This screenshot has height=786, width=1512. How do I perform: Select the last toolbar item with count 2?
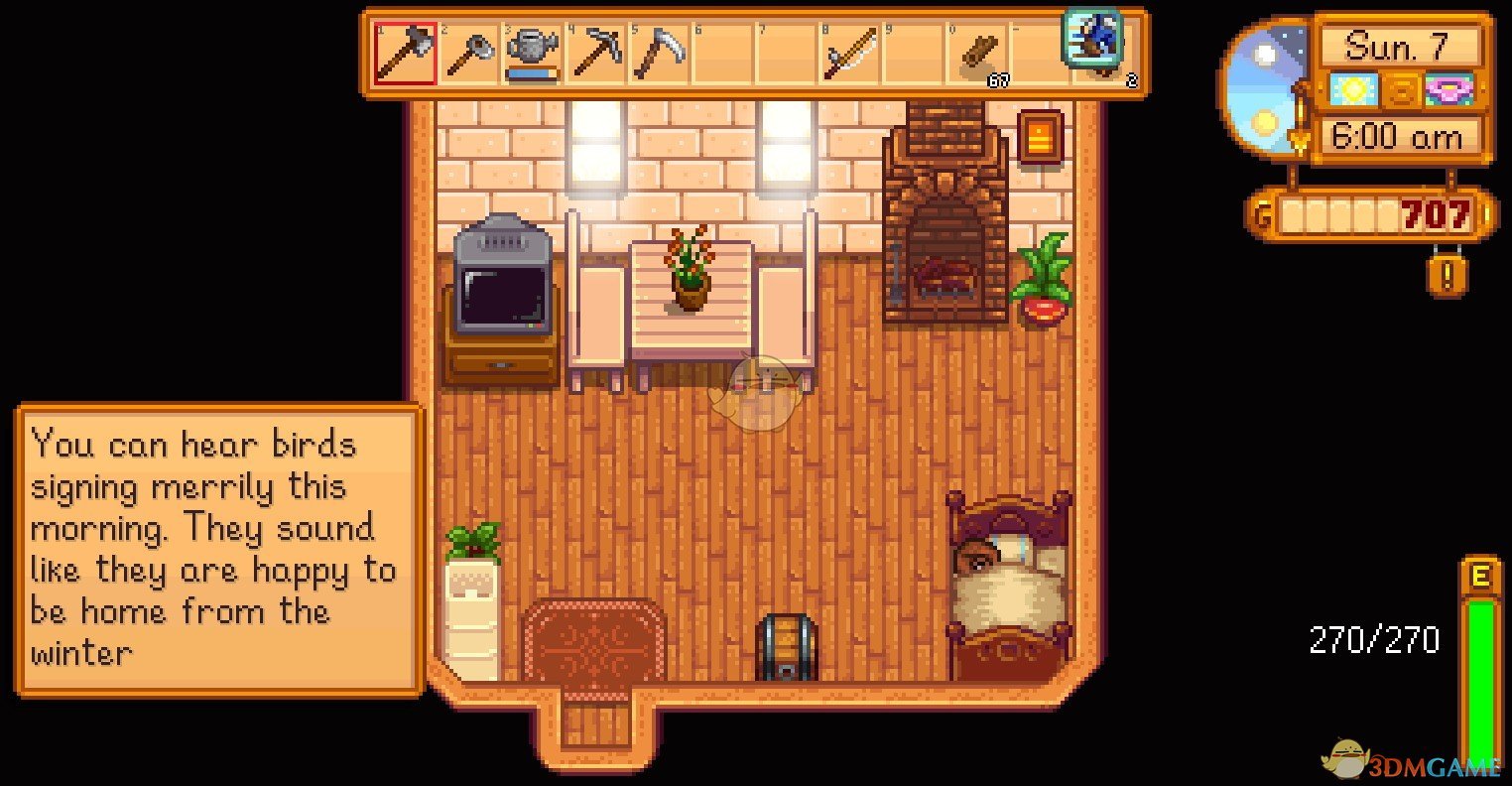point(1095,46)
